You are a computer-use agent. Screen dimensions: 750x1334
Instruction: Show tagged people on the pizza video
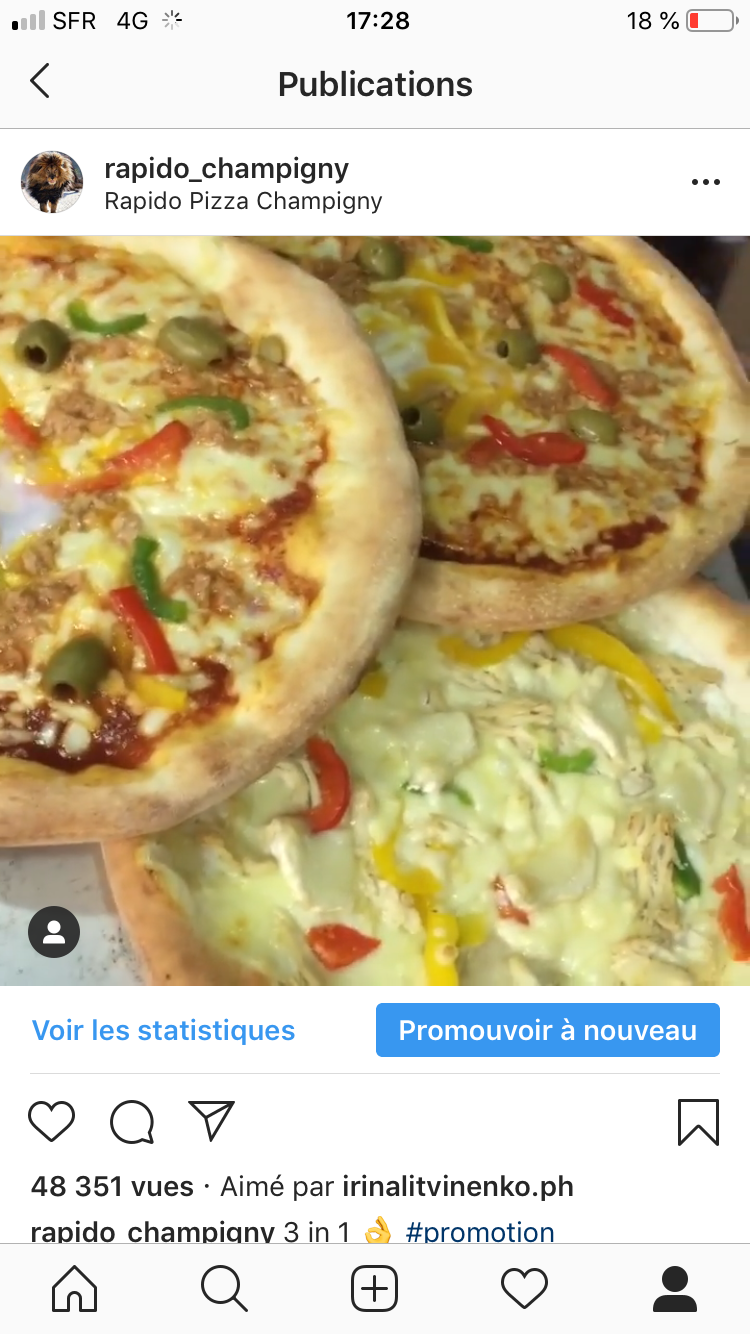coord(54,933)
